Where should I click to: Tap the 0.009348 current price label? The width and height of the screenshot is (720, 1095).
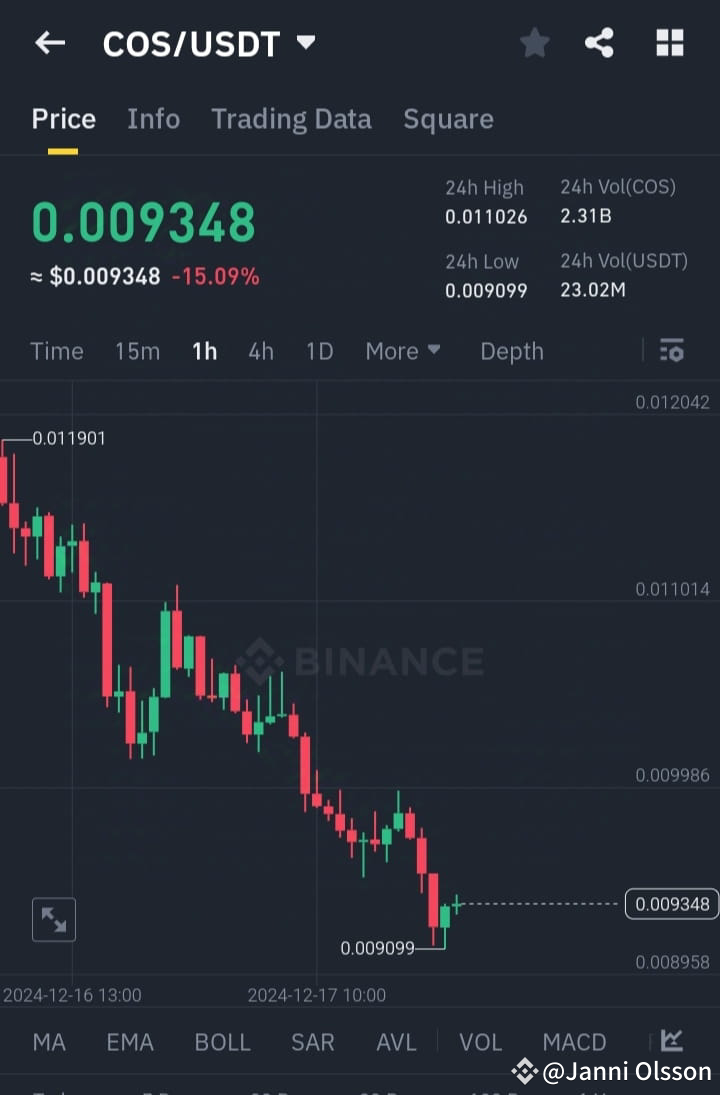pyautogui.click(x=671, y=904)
